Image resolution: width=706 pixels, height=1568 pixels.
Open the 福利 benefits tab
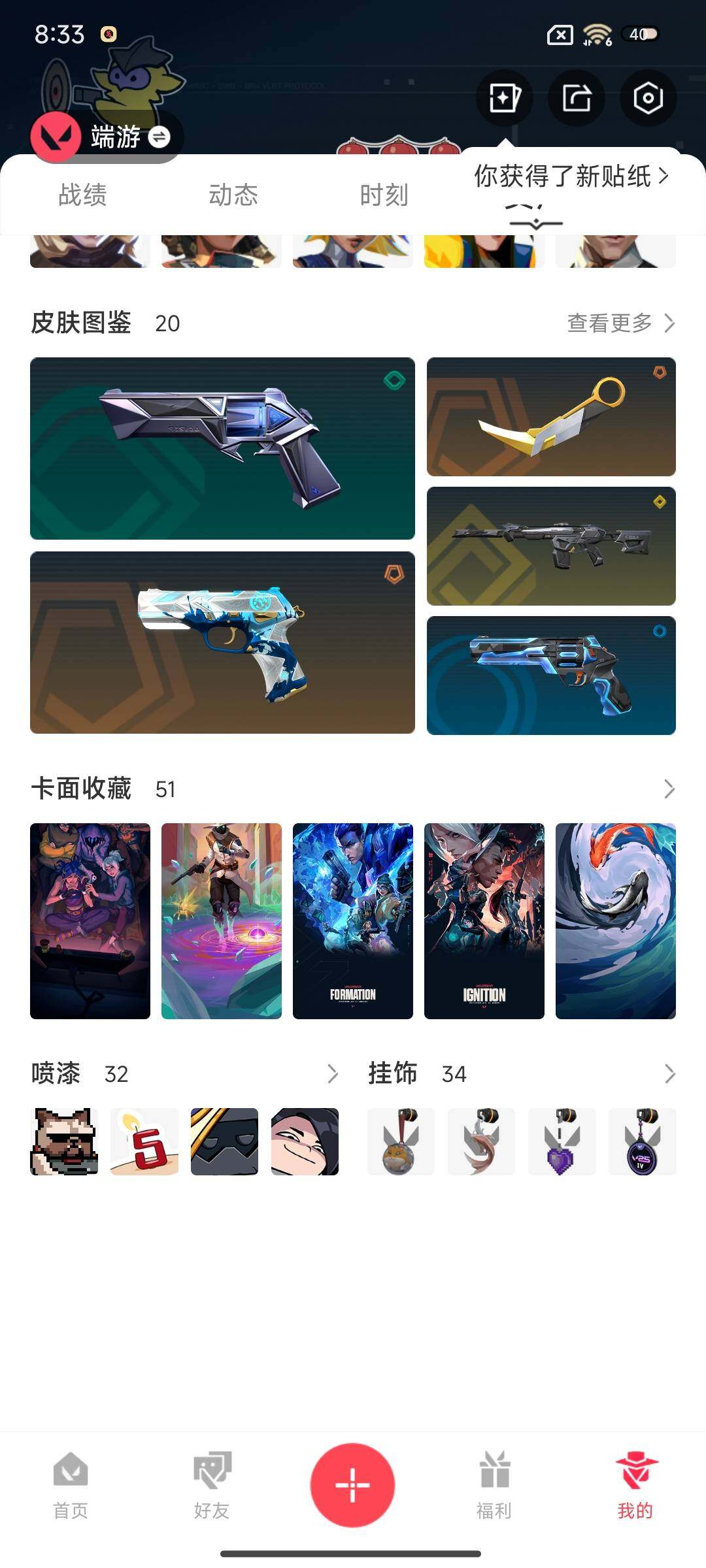point(494,1485)
